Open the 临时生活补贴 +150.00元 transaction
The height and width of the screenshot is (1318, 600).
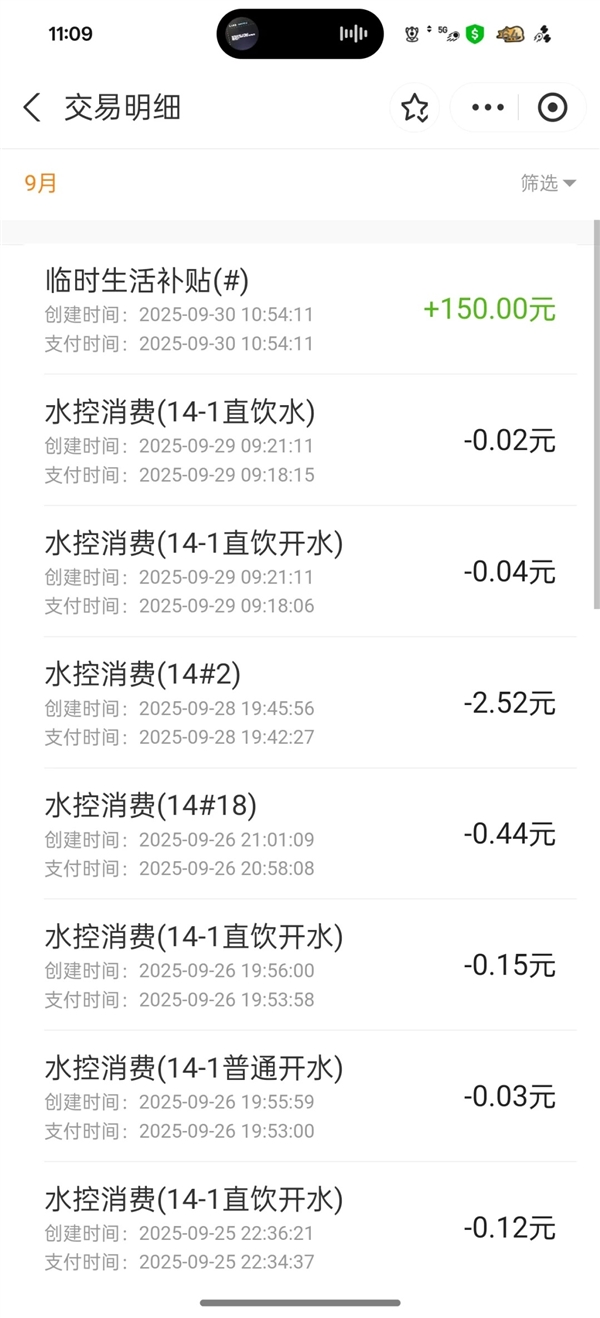tap(300, 309)
